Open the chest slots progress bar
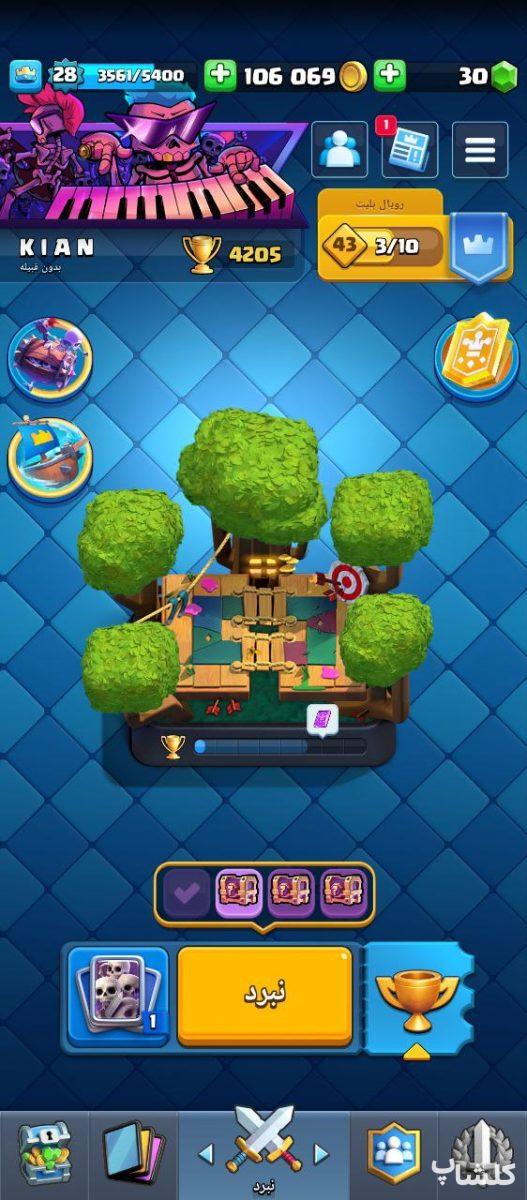This screenshot has width=527, height=1200. click(265, 892)
